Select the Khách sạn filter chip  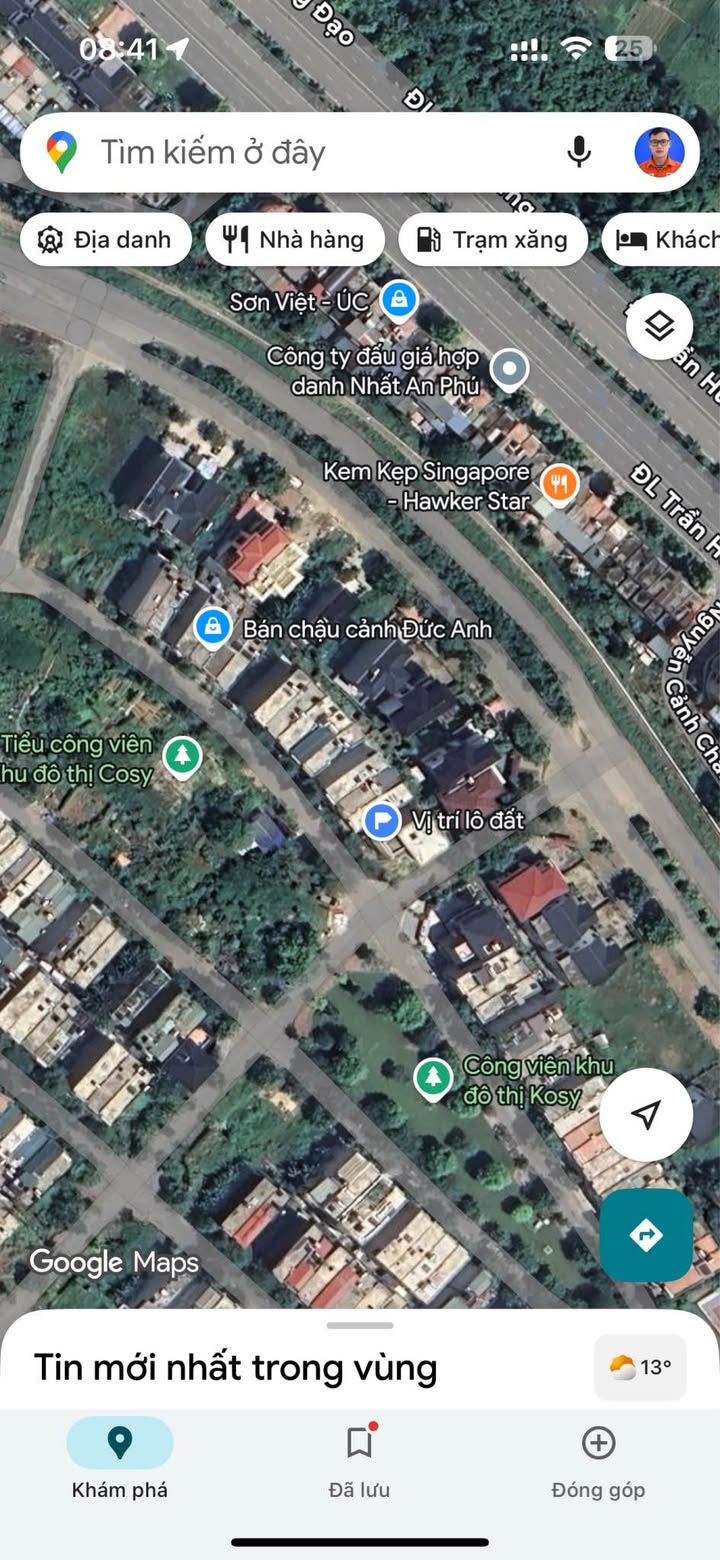pos(661,240)
